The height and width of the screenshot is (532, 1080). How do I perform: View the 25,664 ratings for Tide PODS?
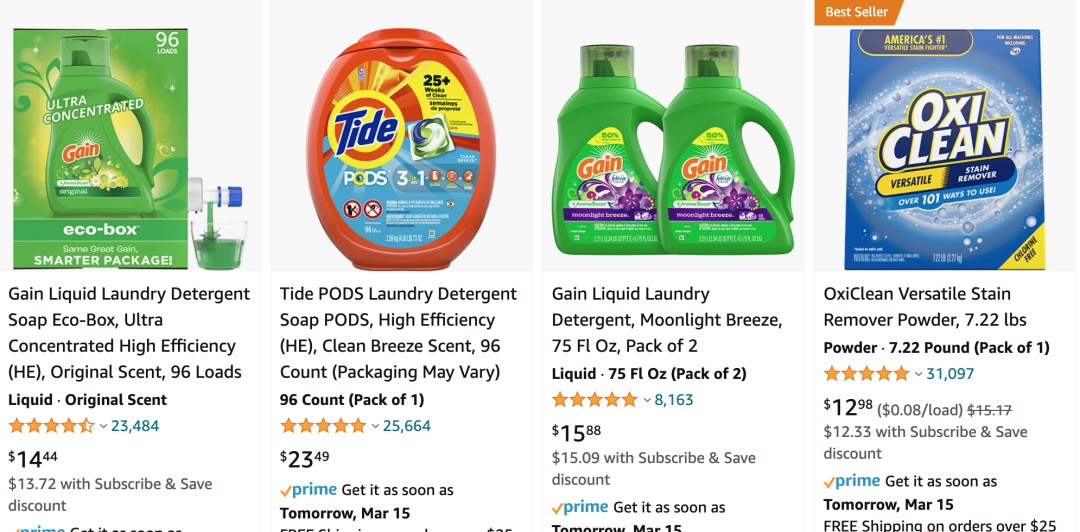tap(406, 426)
